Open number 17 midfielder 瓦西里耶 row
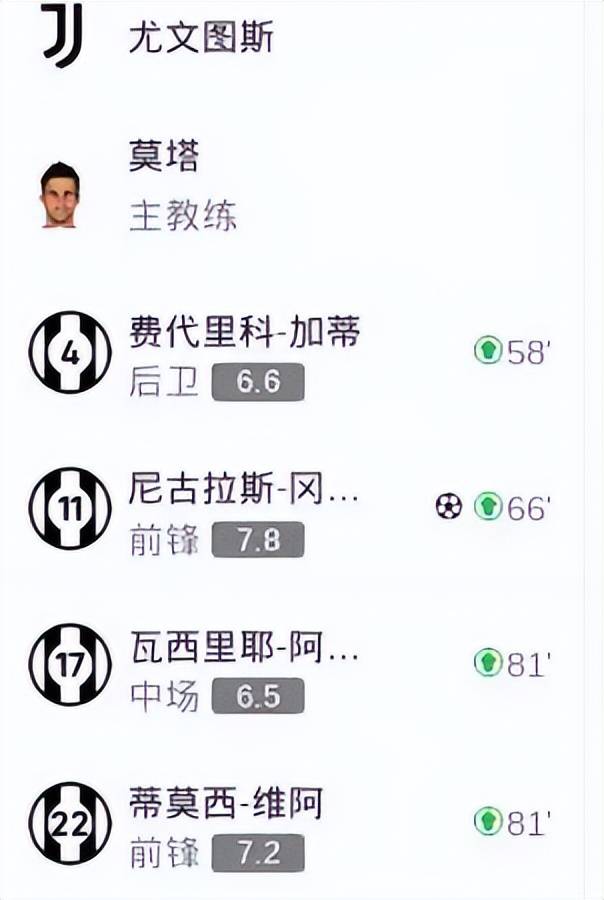The height and width of the screenshot is (900, 604). 244,647
